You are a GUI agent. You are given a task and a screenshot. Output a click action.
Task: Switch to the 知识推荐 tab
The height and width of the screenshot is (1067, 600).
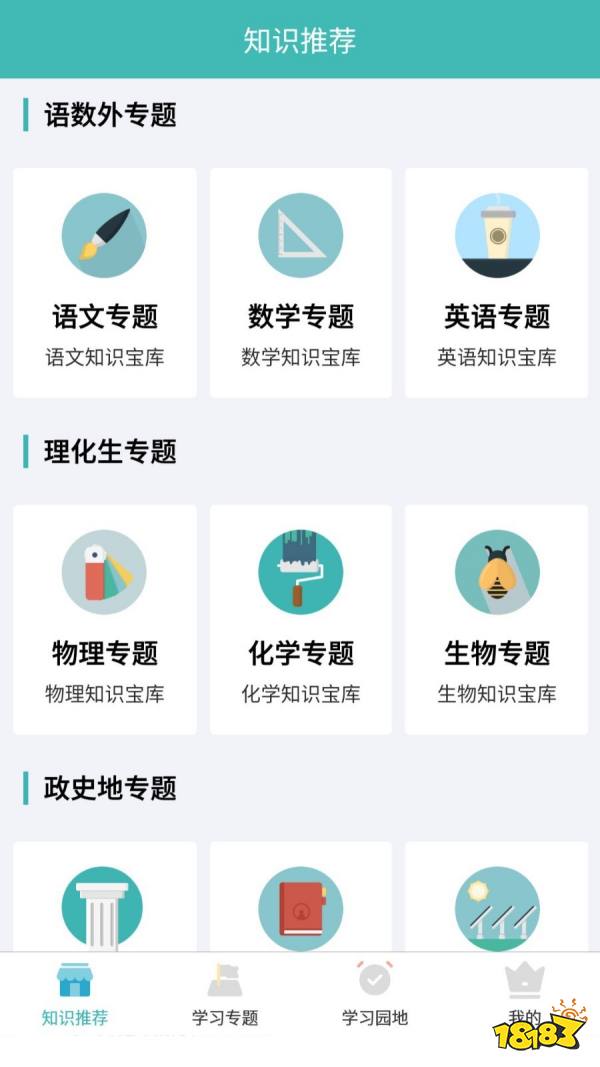[75, 994]
